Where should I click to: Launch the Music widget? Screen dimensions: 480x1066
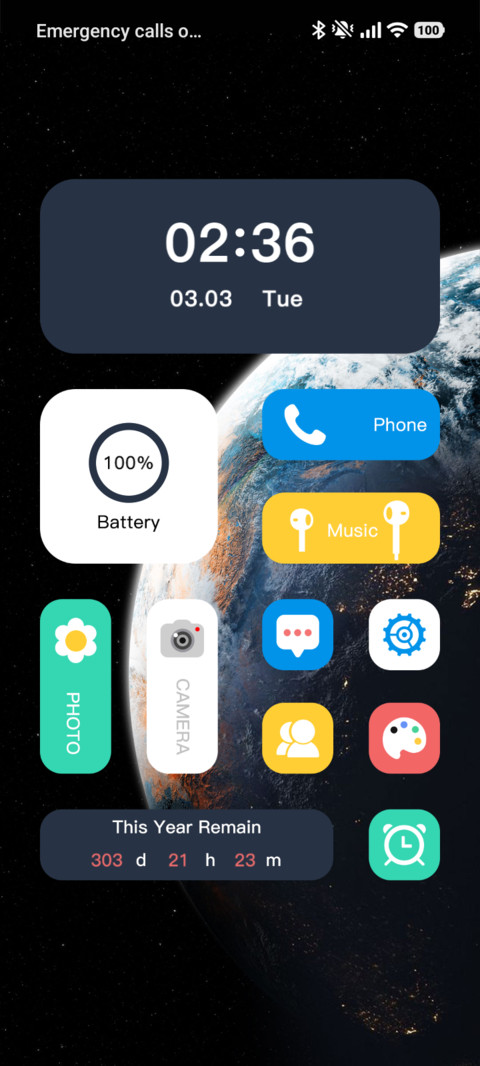(351, 528)
